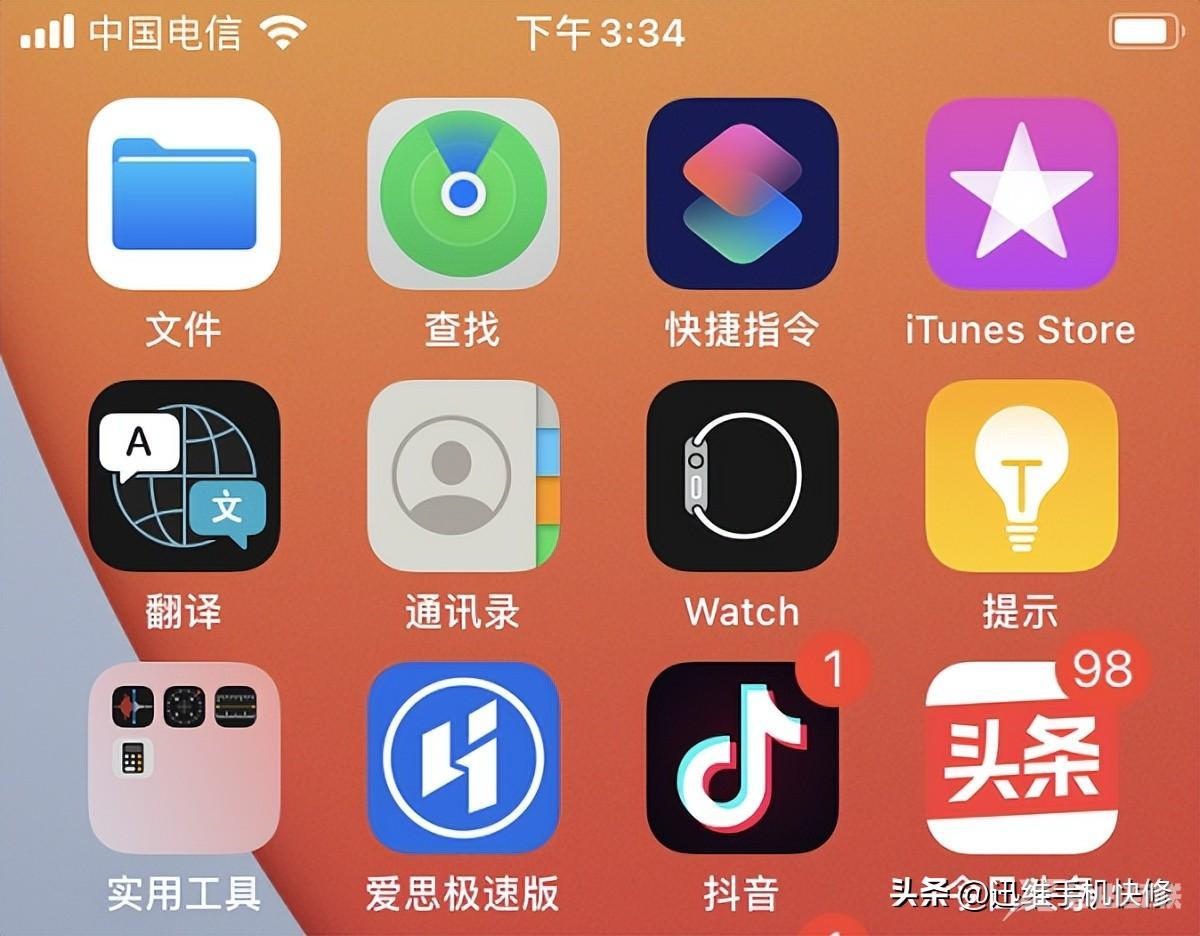Open 抖音 with one notification

coord(742,758)
